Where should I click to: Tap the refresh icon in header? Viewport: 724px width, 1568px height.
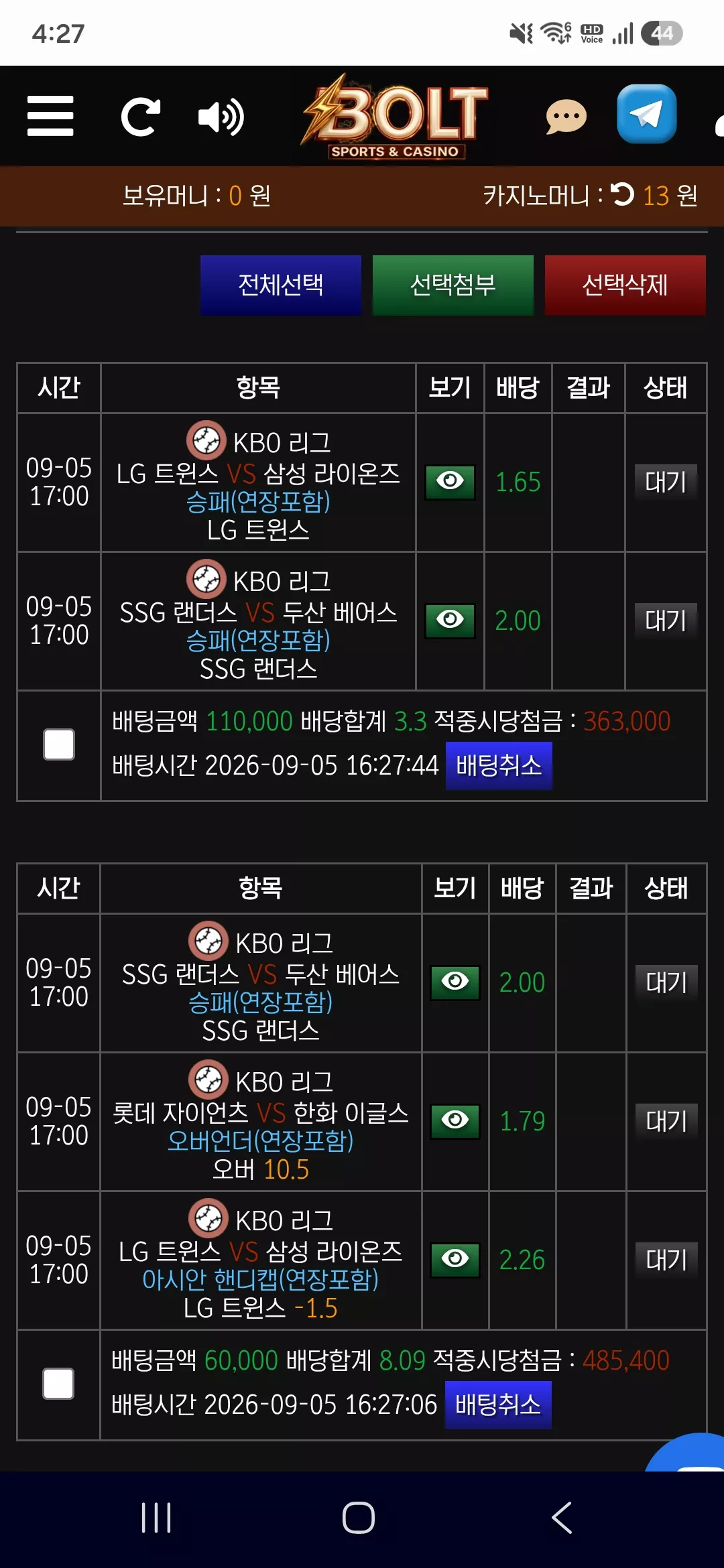141,117
